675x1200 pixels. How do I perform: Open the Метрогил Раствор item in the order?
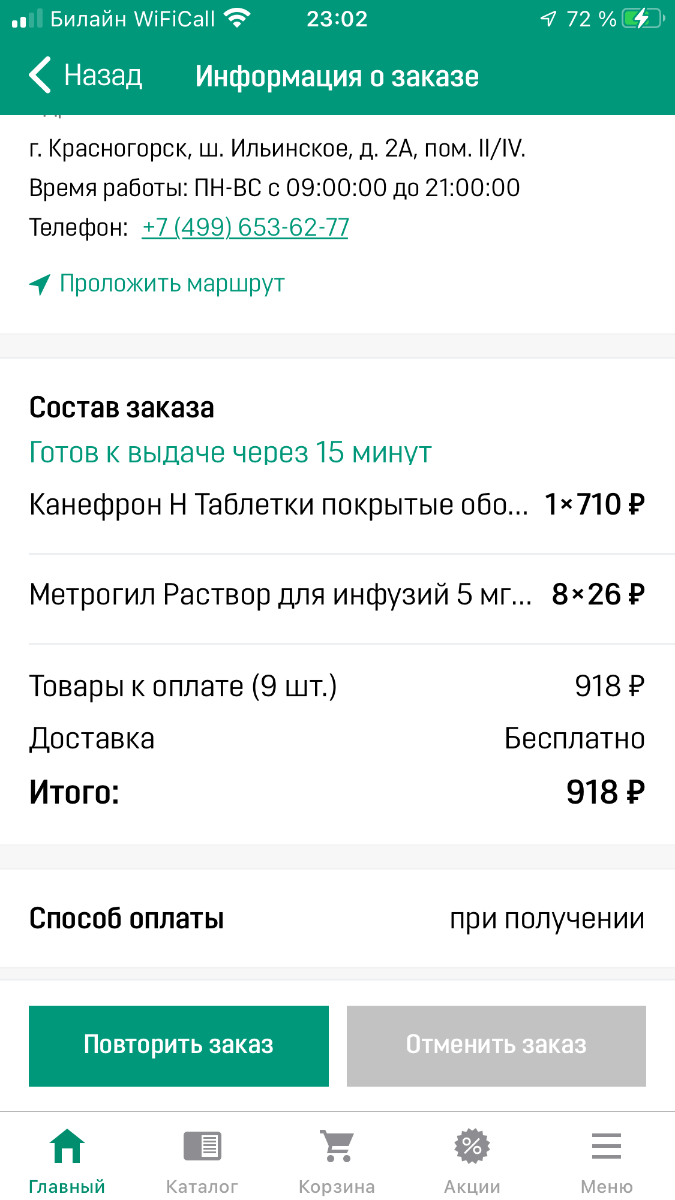click(337, 595)
